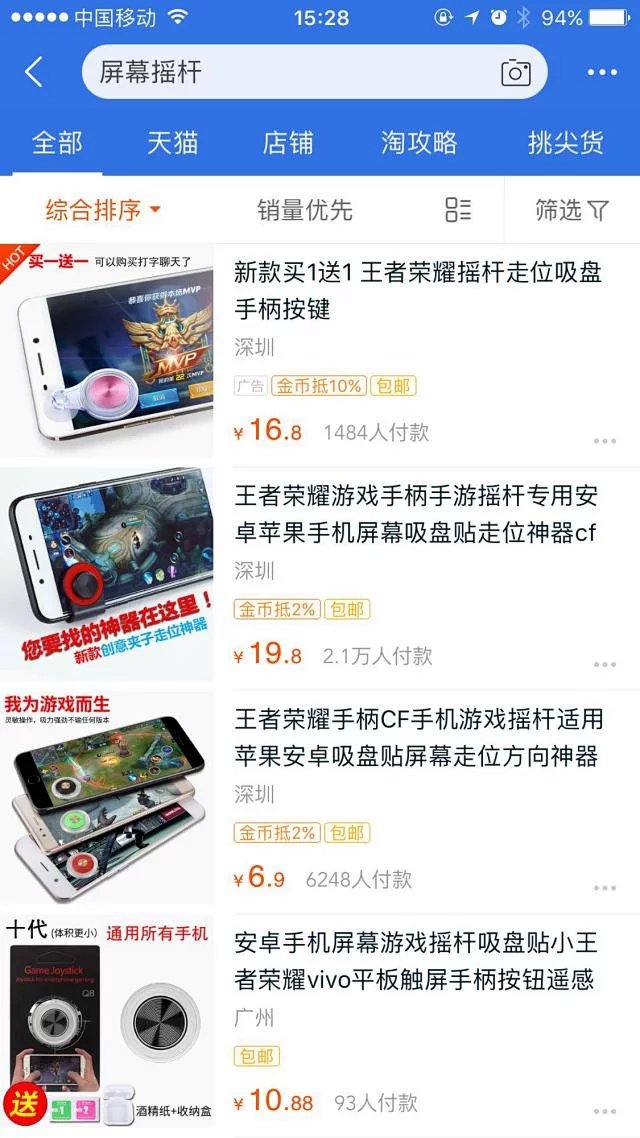
Task: Switch to the 天猫 tab
Action: [x=173, y=143]
